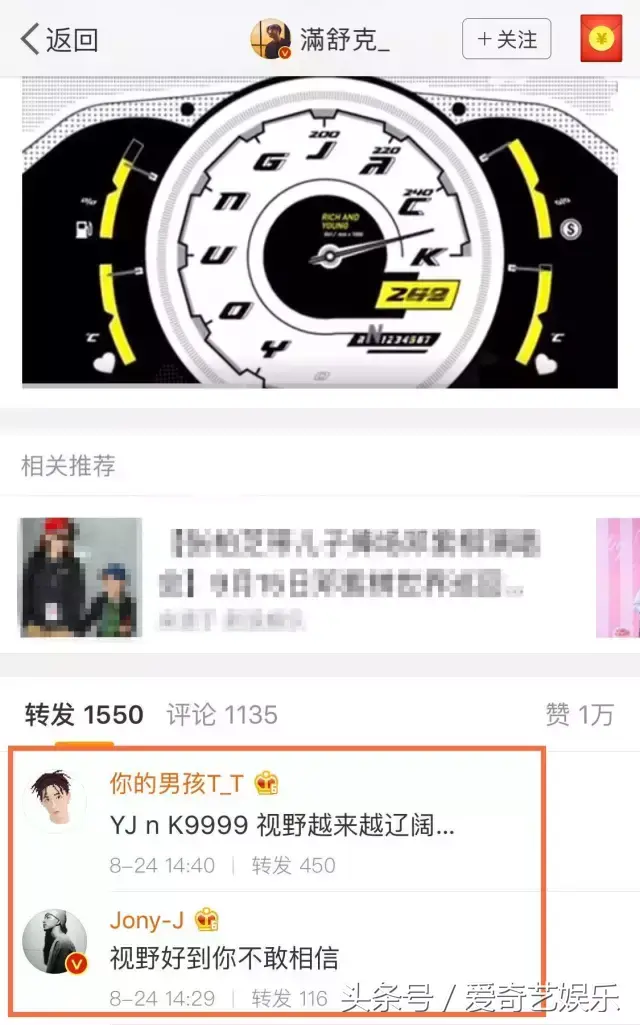Go back using the 返回 button
This screenshot has width=640, height=1025.
click(x=60, y=40)
